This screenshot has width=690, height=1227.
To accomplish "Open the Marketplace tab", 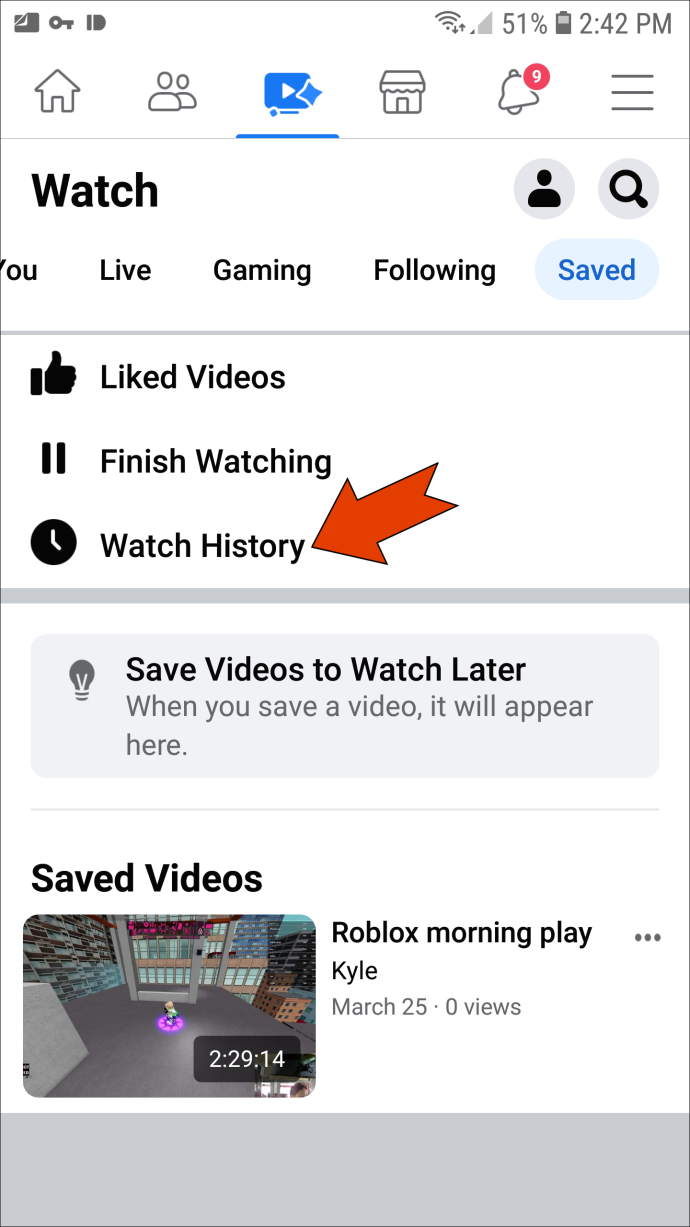I will pos(402,92).
